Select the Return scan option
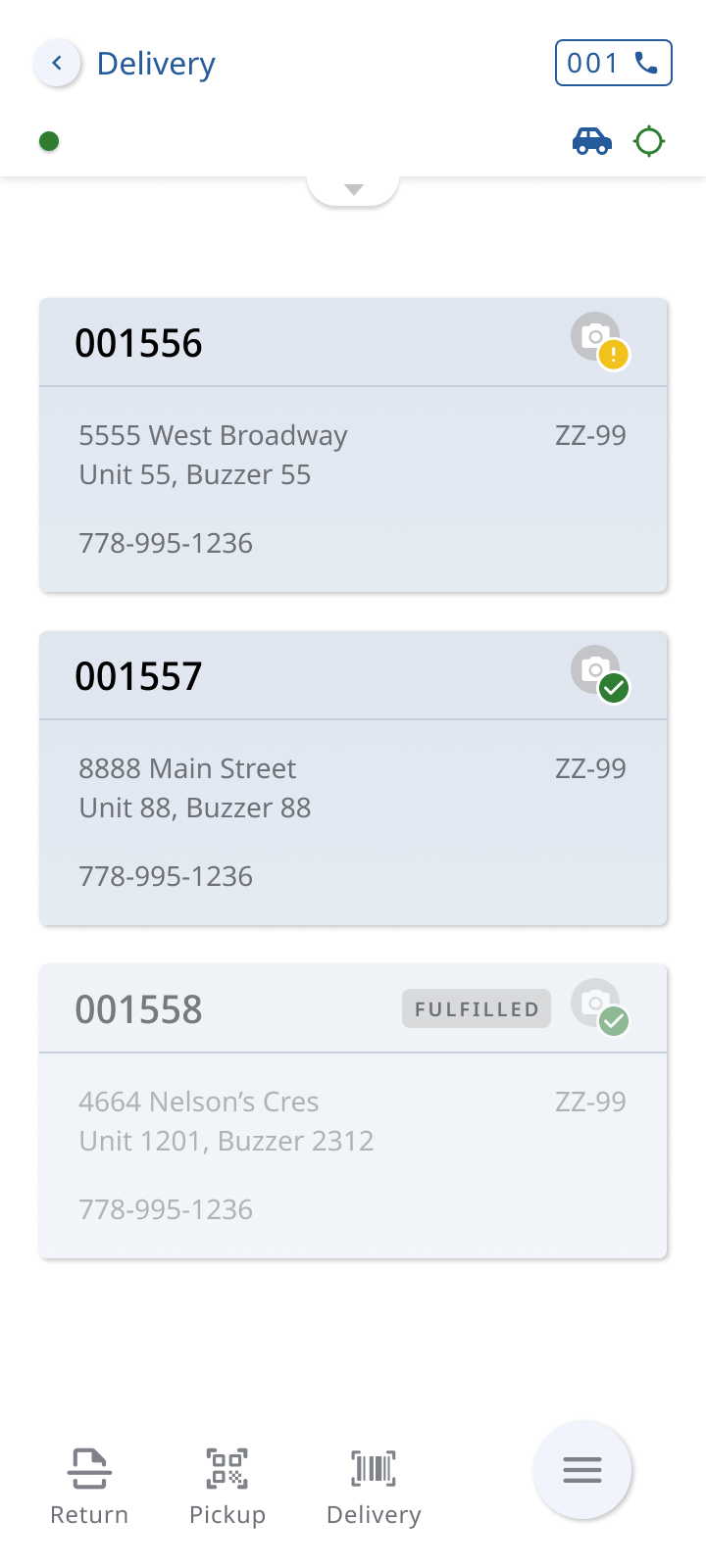The height and width of the screenshot is (1568, 706). click(89, 1487)
